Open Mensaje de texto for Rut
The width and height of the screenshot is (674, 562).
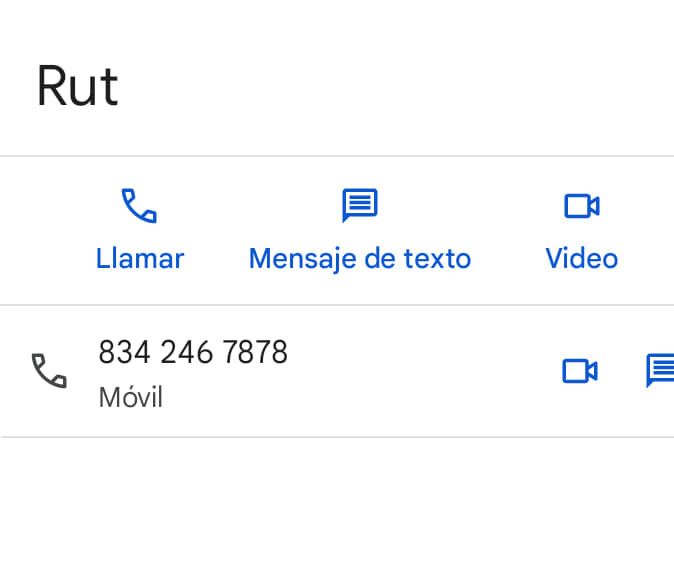click(359, 230)
